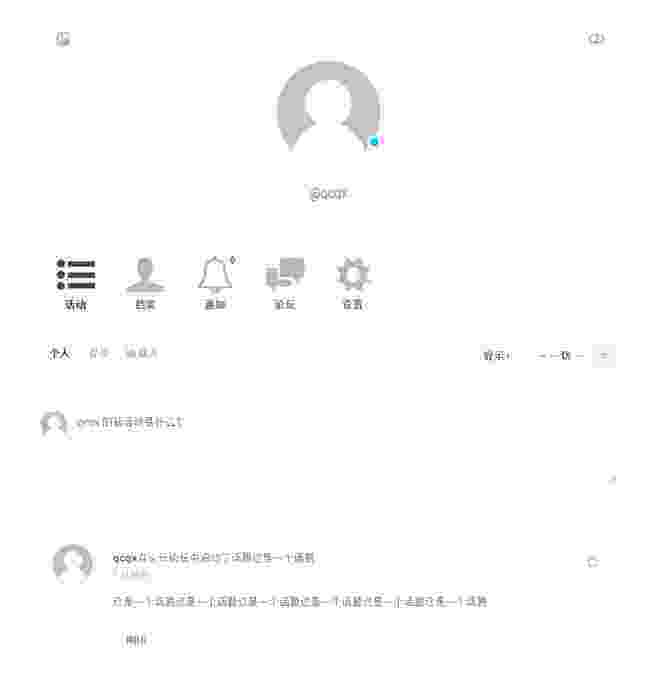The height and width of the screenshot is (695, 650).
Task: Open the 论坛 forums section
Action: click(285, 282)
